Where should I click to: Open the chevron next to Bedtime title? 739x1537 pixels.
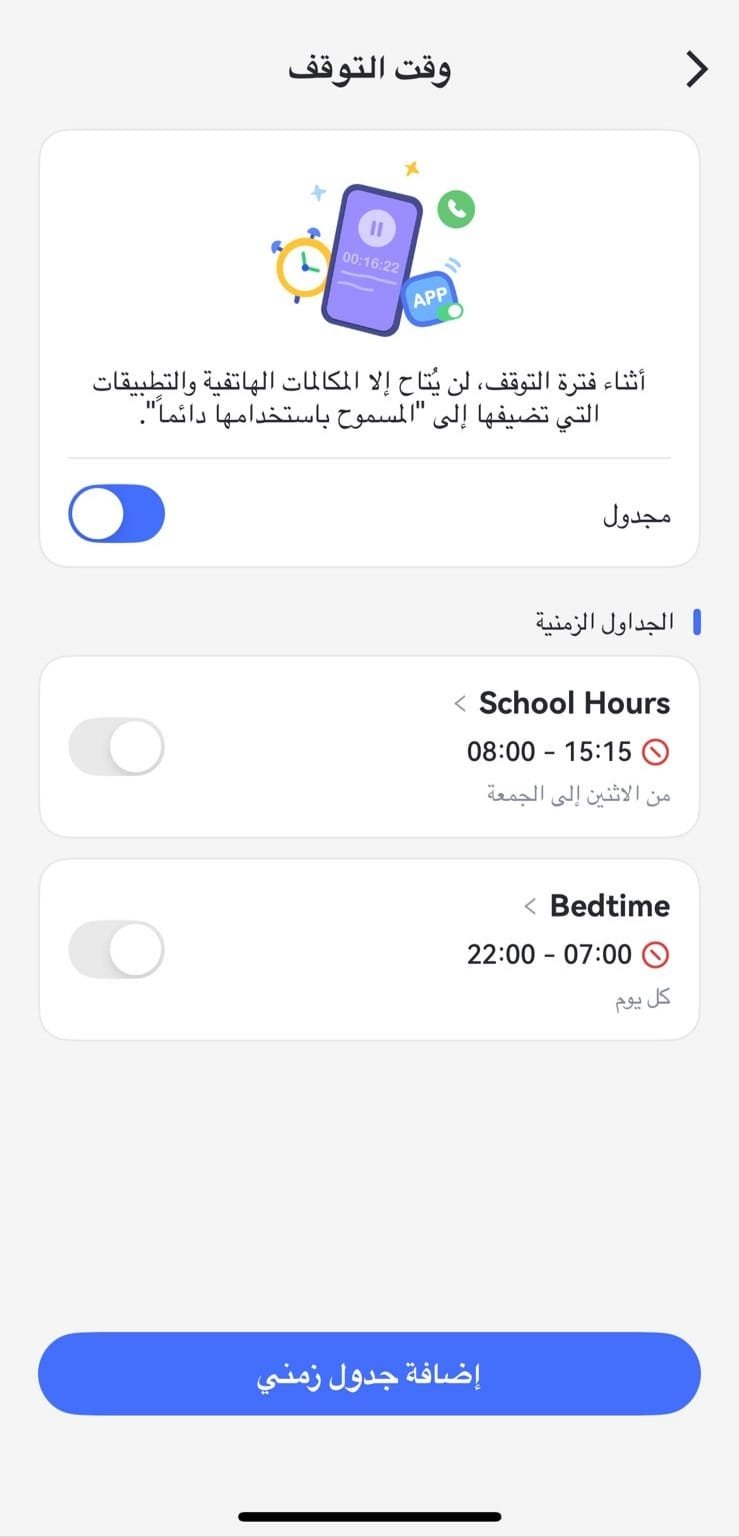[528, 906]
